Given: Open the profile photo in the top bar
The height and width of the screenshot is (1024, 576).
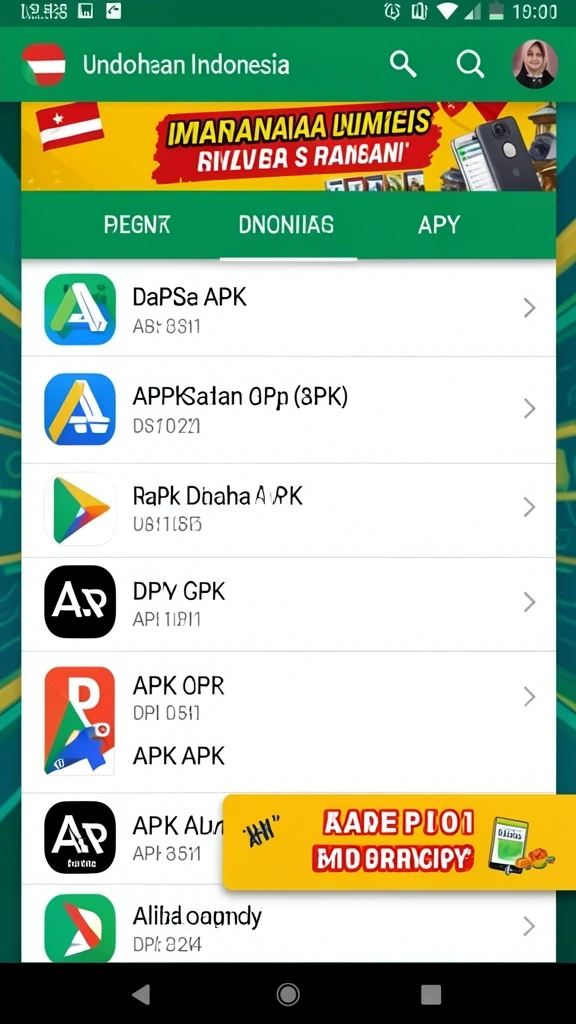Looking at the screenshot, I should [534, 64].
